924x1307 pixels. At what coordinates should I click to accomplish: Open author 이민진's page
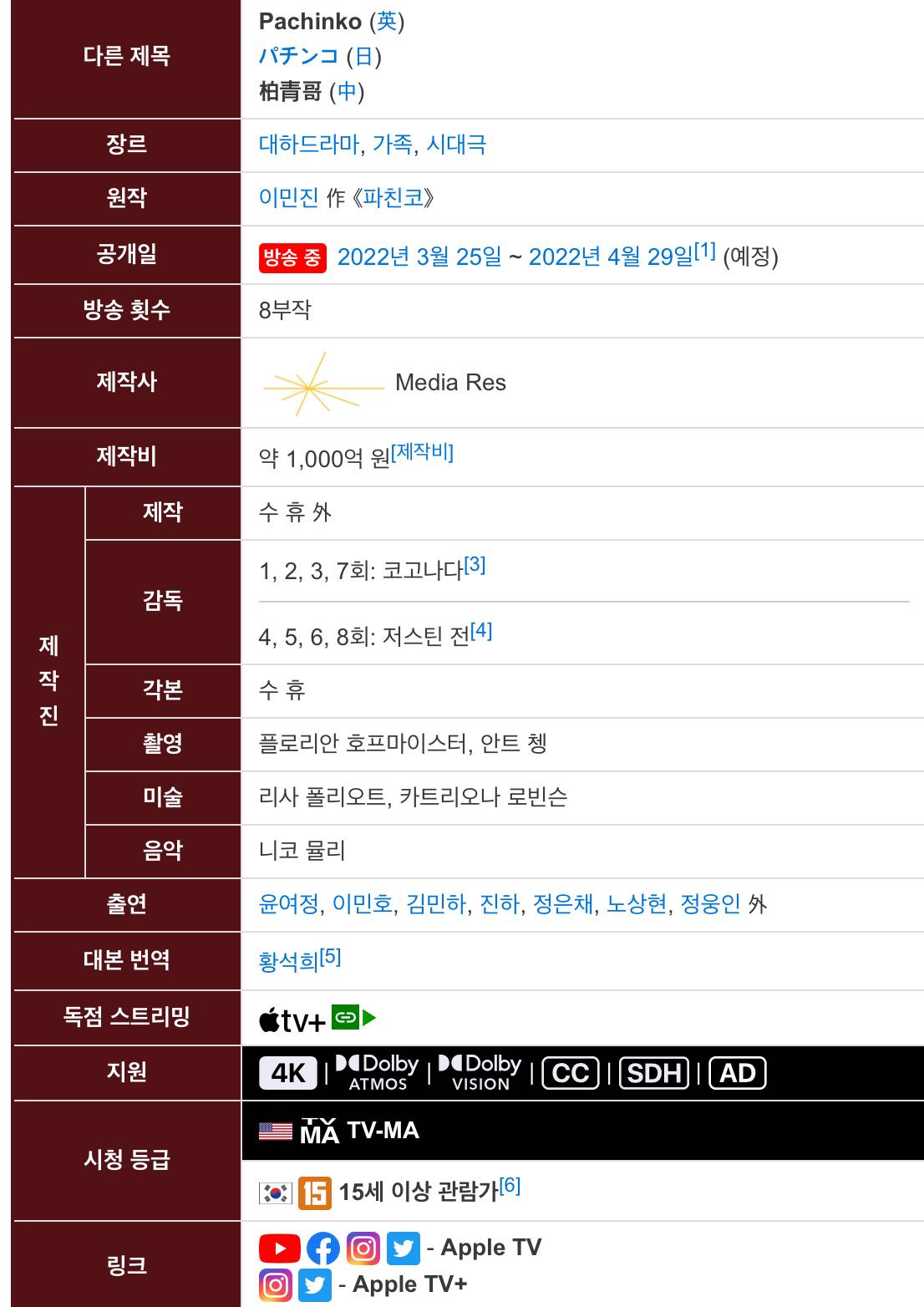(x=288, y=198)
